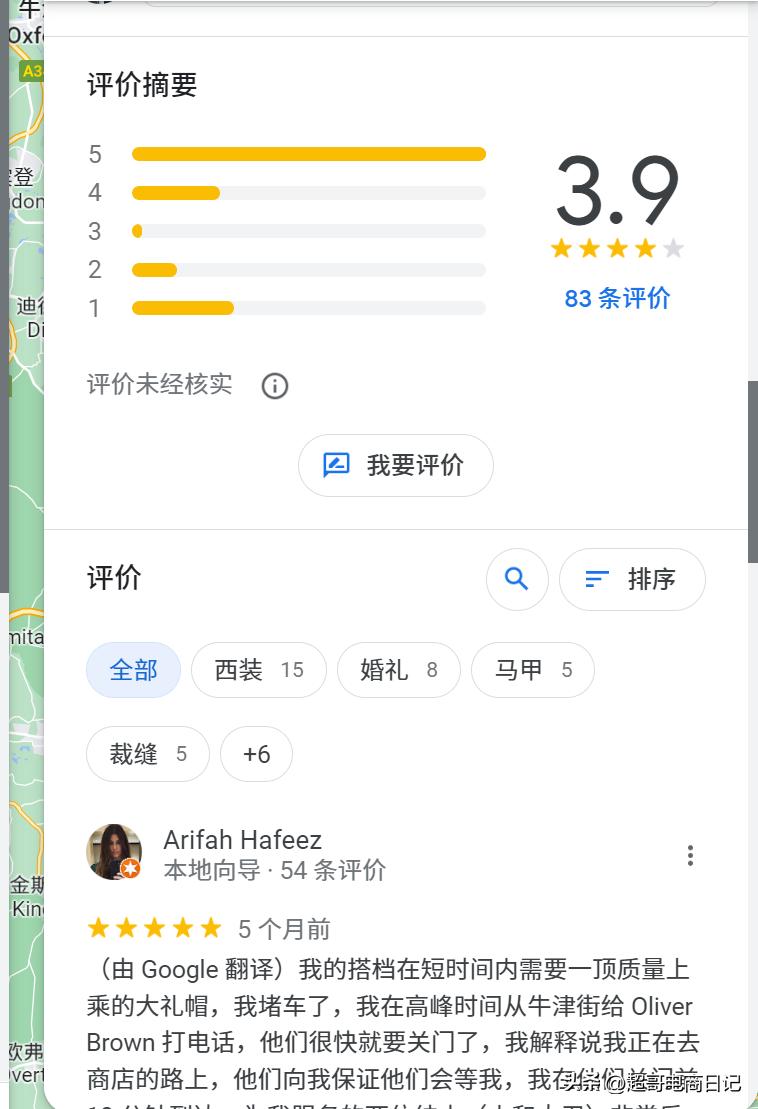Select the 全部 review filter
This screenshot has height=1109, width=758.
click(x=133, y=670)
